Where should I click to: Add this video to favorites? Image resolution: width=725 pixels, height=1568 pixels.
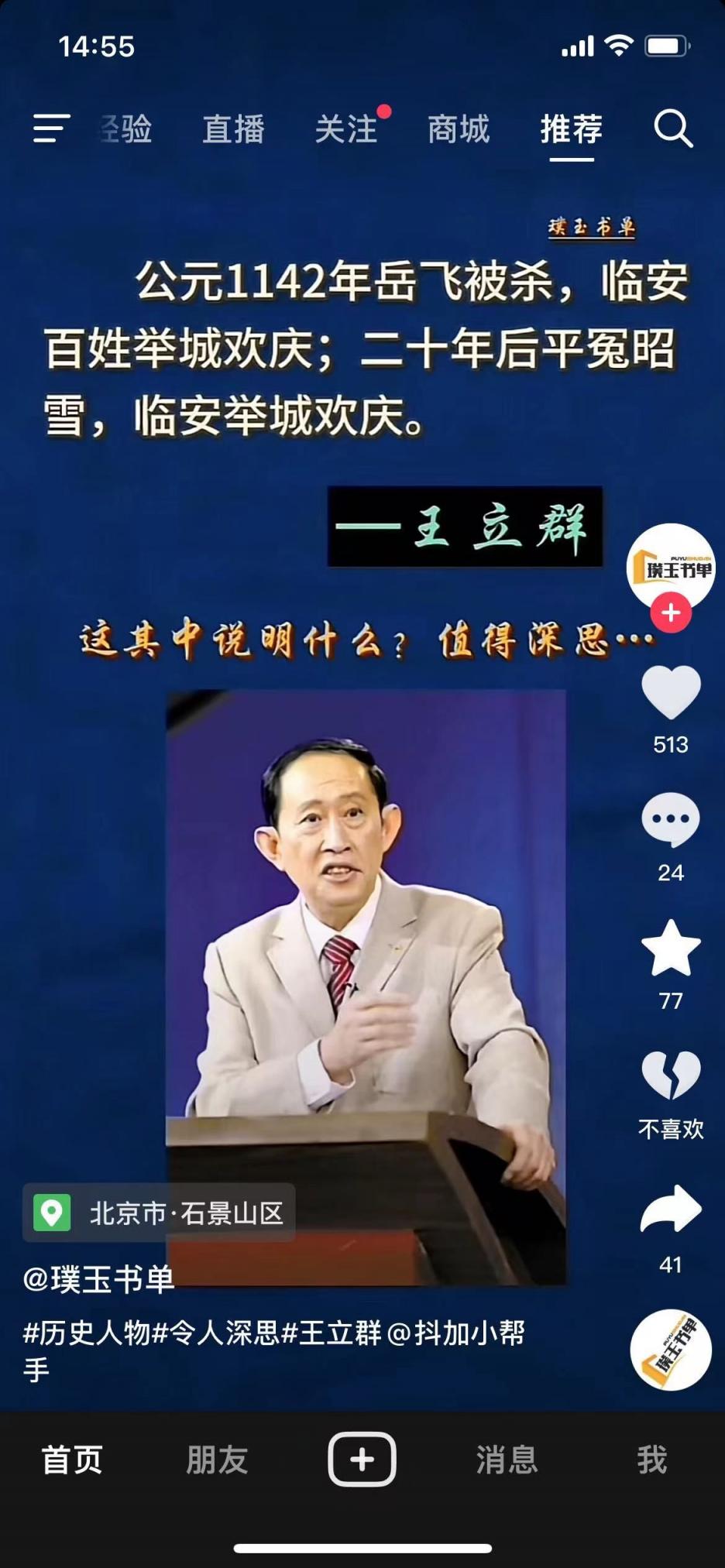pyautogui.click(x=671, y=949)
